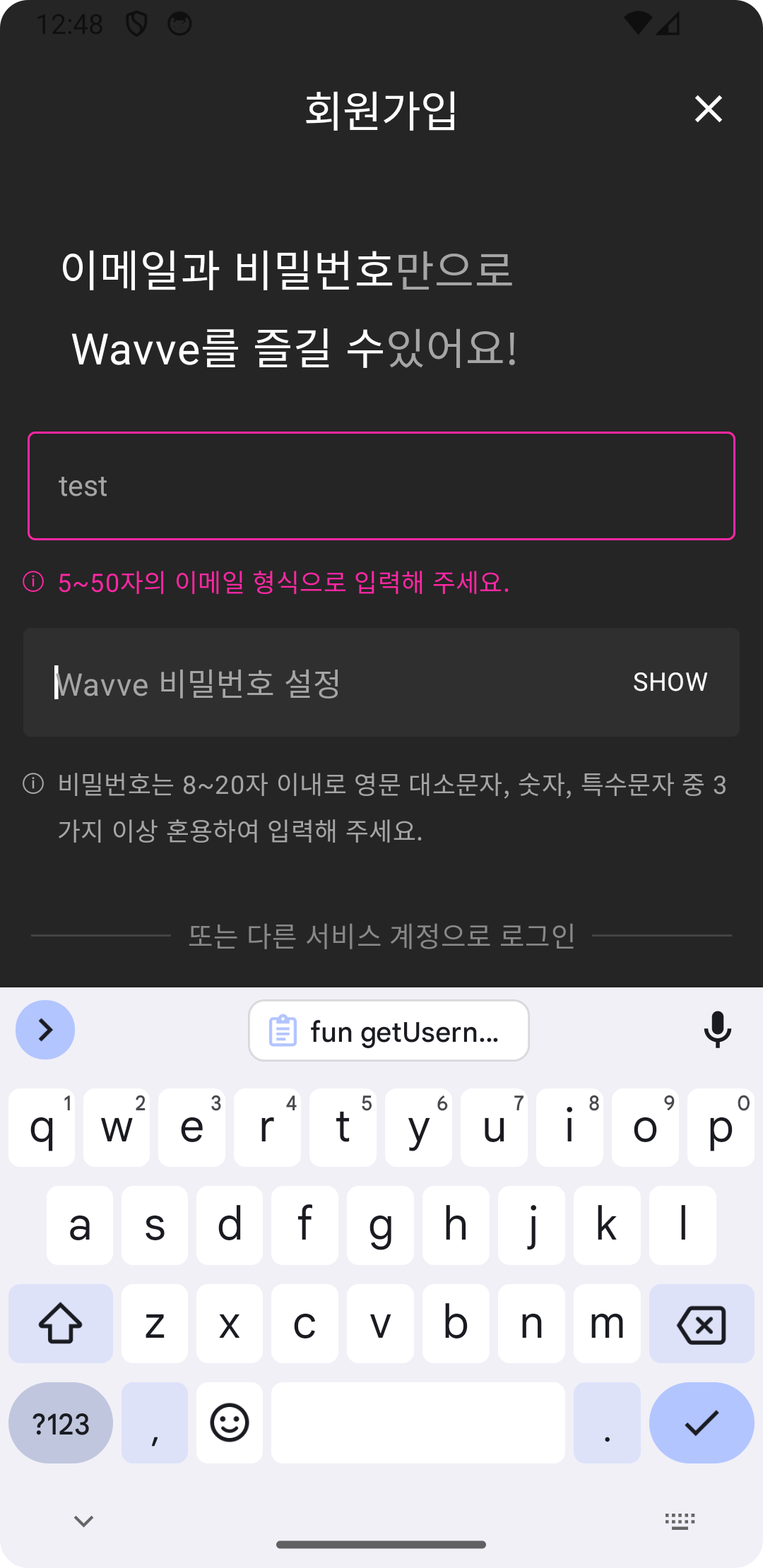Close the 회원가입 sign-up screen
The width and height of the screenshot is (763, 1568).
[708, 109]
